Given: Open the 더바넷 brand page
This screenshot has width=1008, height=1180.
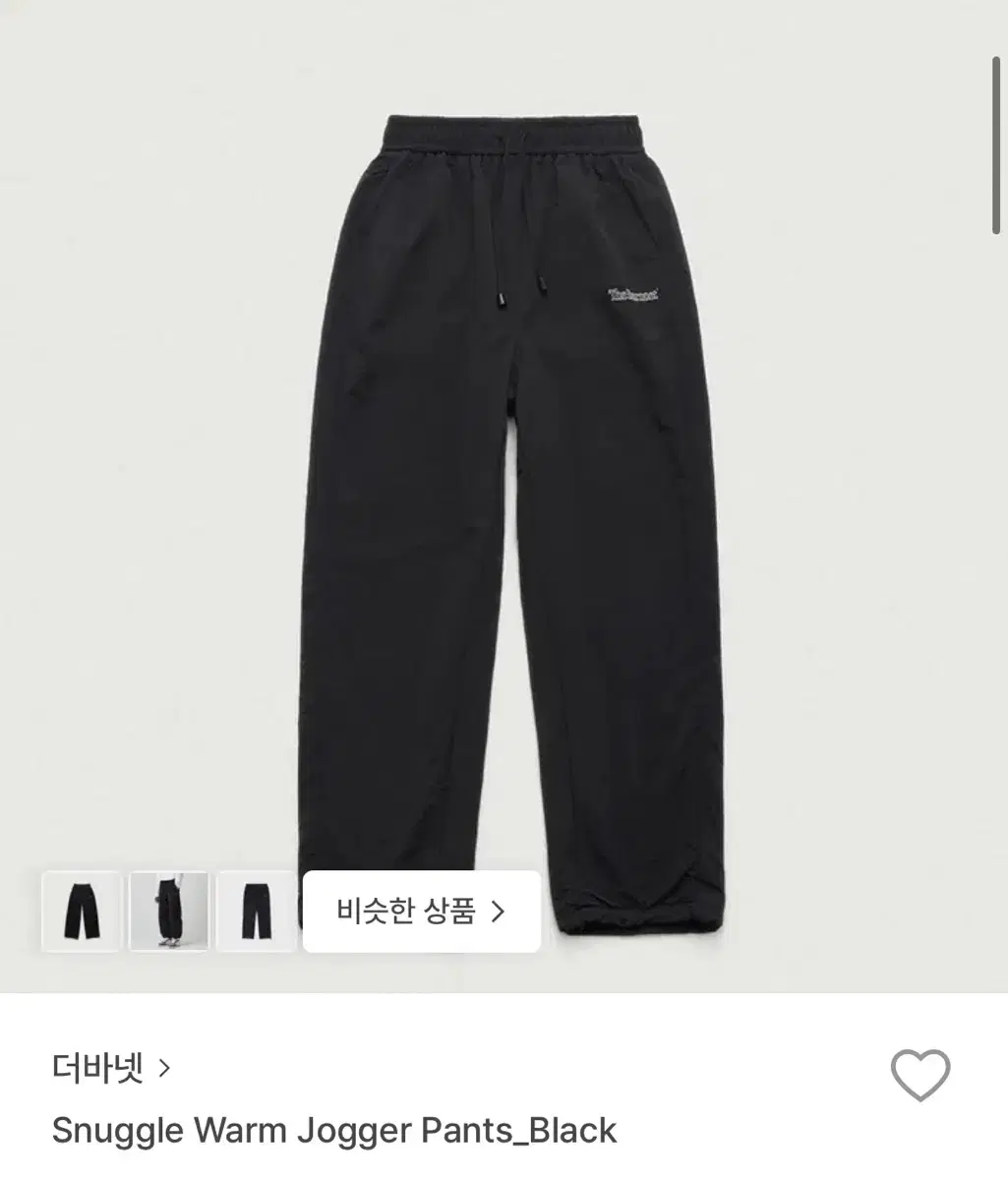Looking at the screenshot, I should [111, 1067].
